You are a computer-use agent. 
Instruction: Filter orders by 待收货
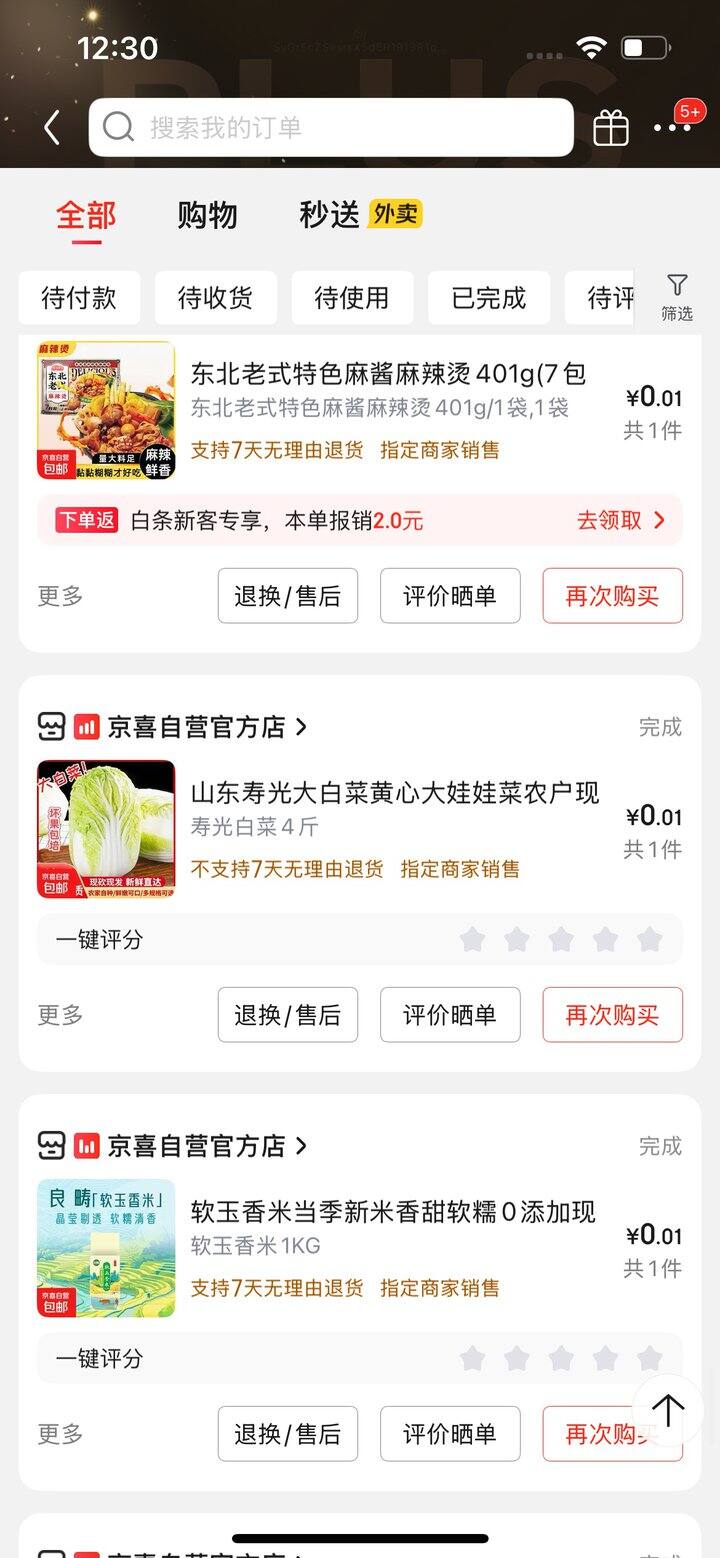click(215, 297)
